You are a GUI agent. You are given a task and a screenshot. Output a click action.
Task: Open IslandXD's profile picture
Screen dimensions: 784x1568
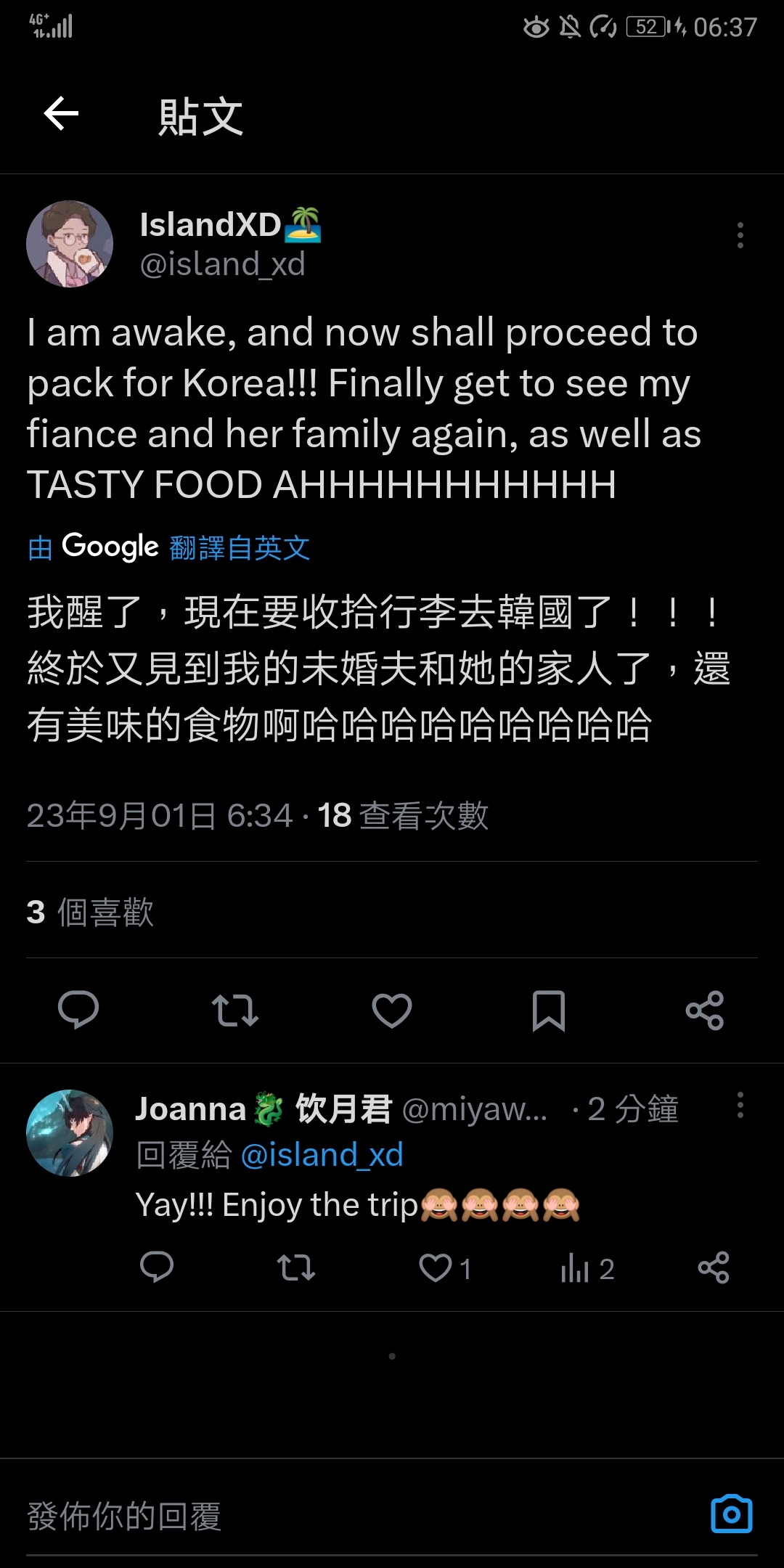click(70, 244)
